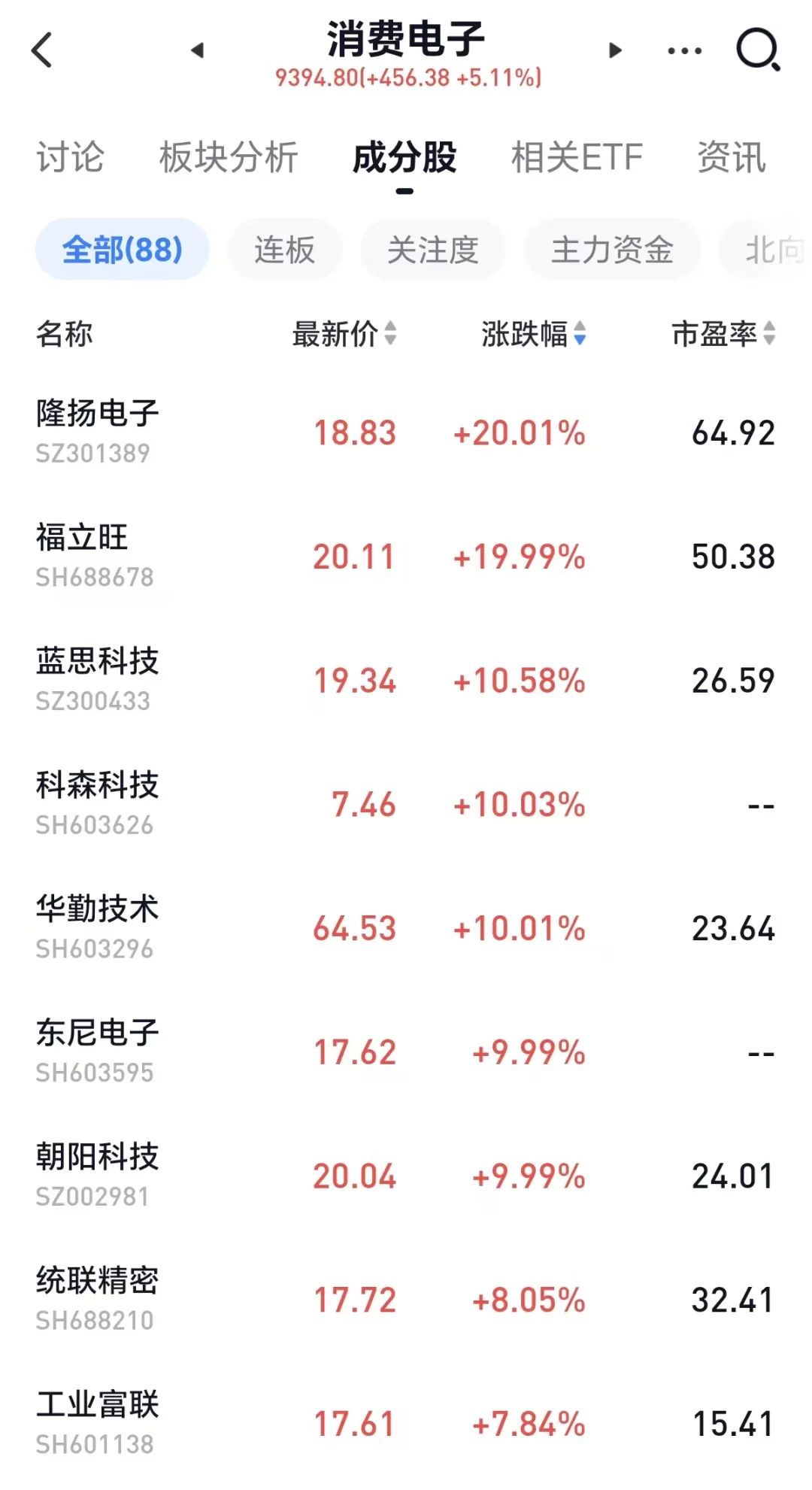The image size is (812, 1490).
Task: Open the 资讯 tab
Action: (731, 158)
